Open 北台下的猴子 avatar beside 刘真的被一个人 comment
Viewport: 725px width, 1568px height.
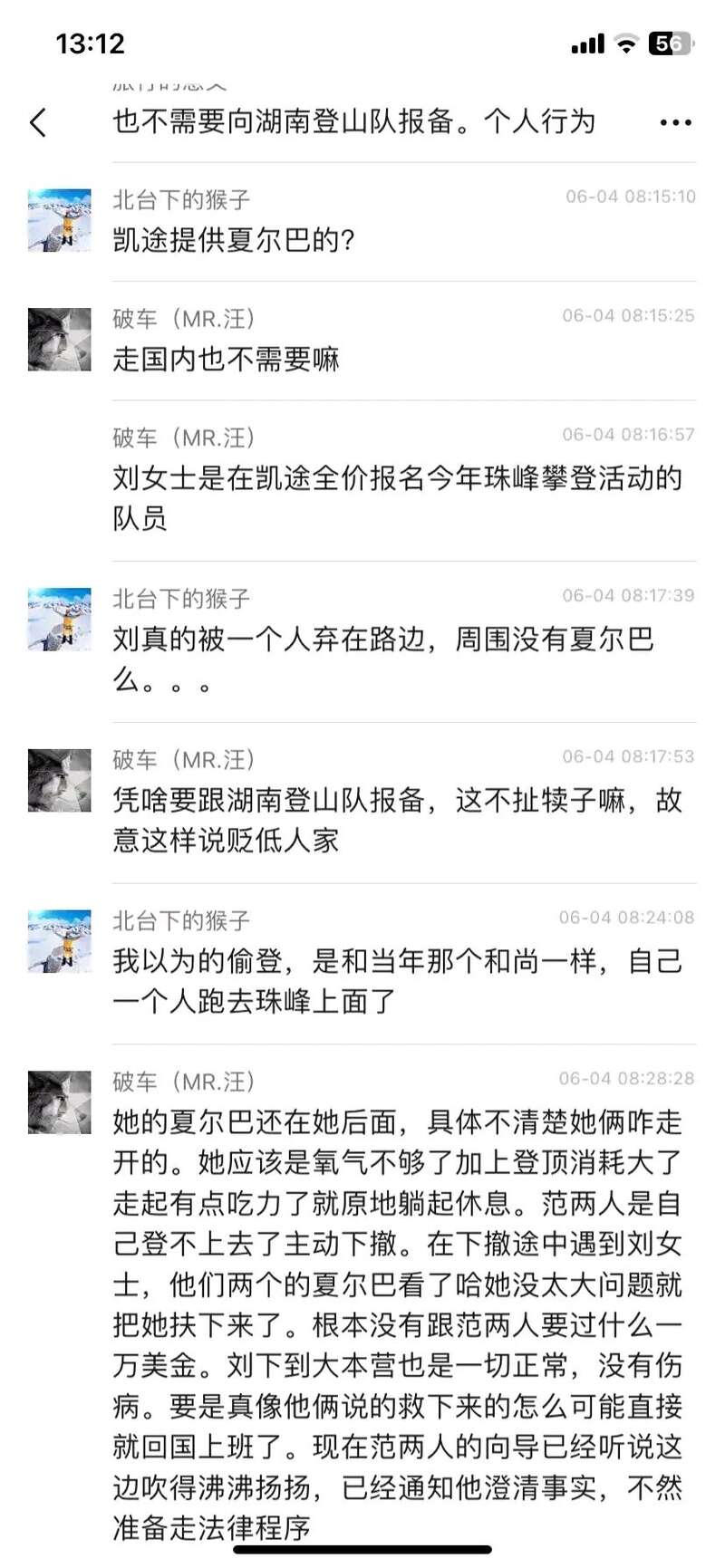(60, 620)
